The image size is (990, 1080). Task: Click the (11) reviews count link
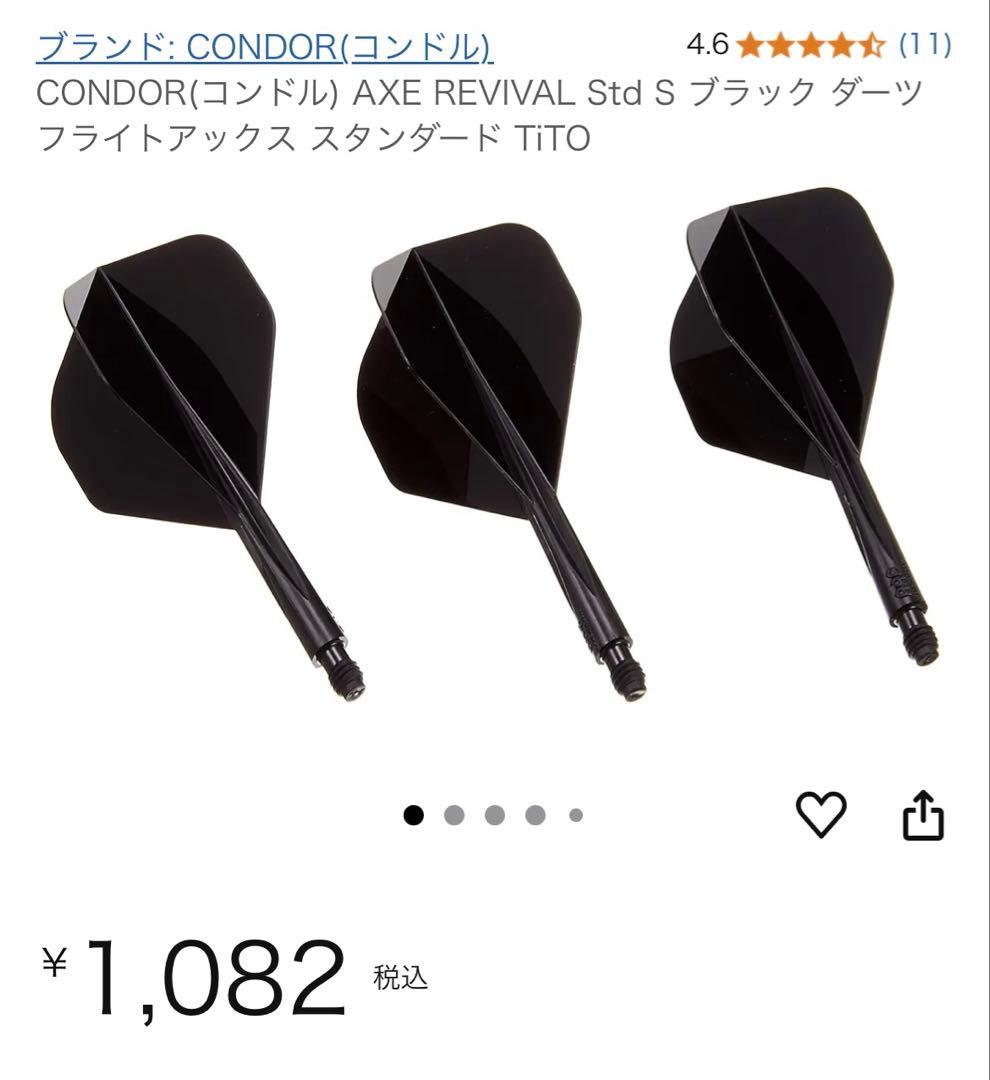point(925,45)
